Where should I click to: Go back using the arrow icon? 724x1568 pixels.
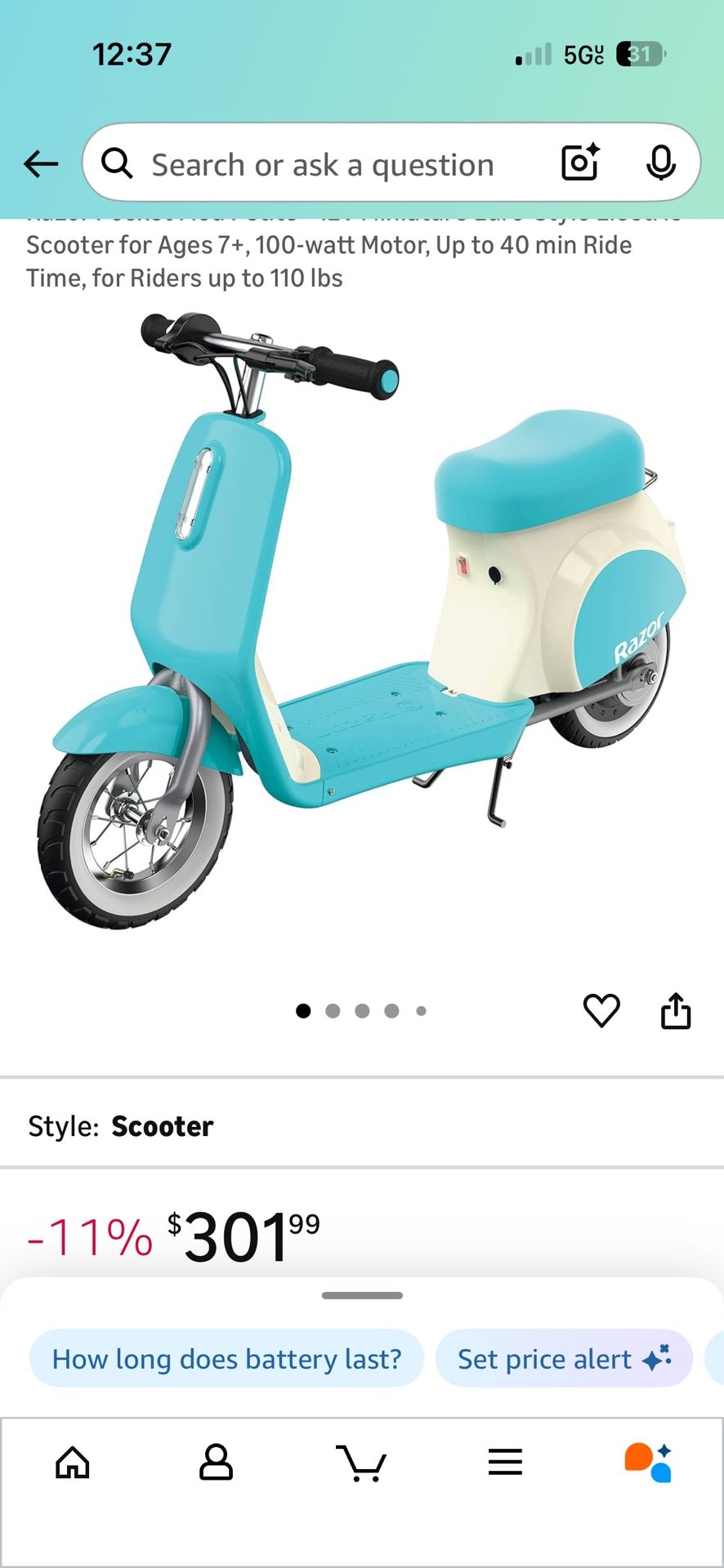41,164
